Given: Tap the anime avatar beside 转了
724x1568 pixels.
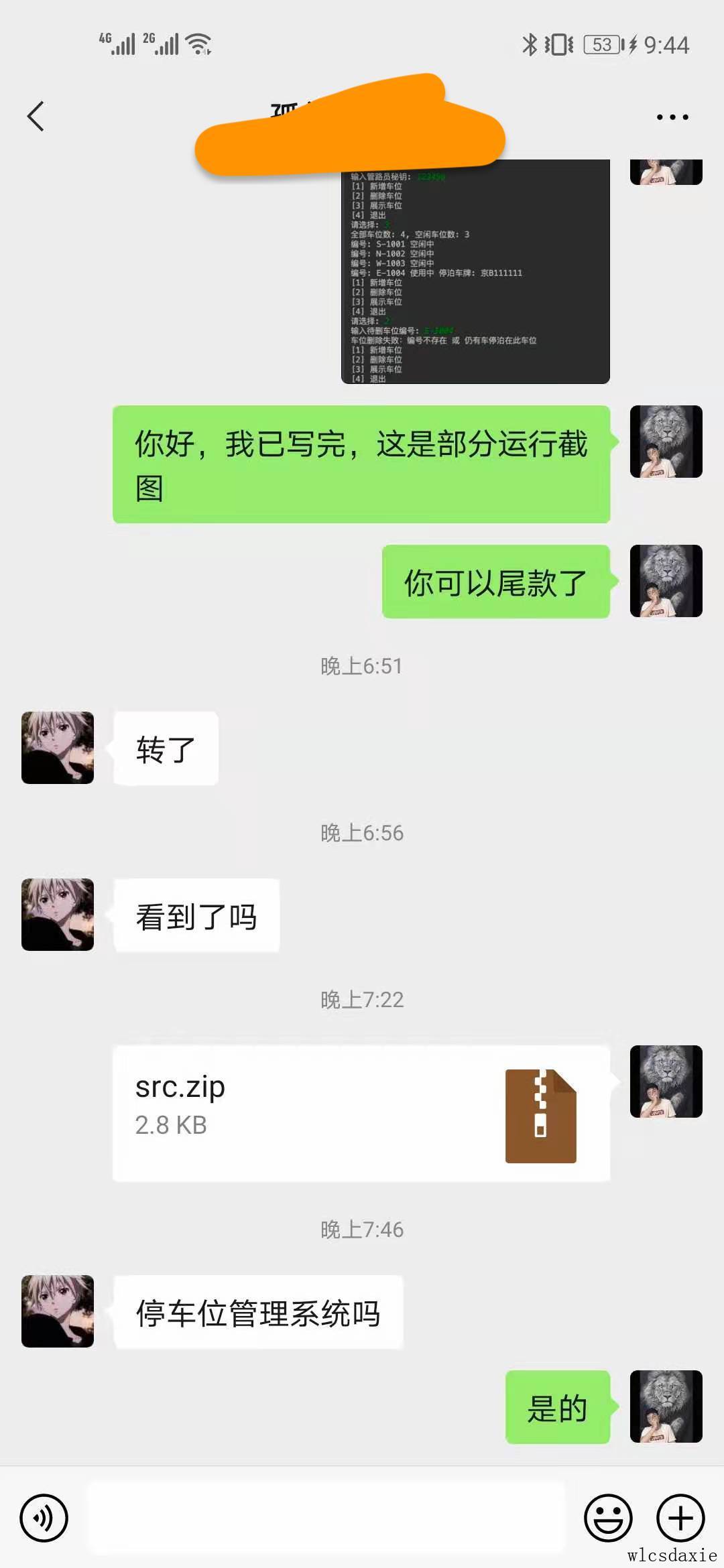Looking at the screenshot, I should [x=58, y=748].
